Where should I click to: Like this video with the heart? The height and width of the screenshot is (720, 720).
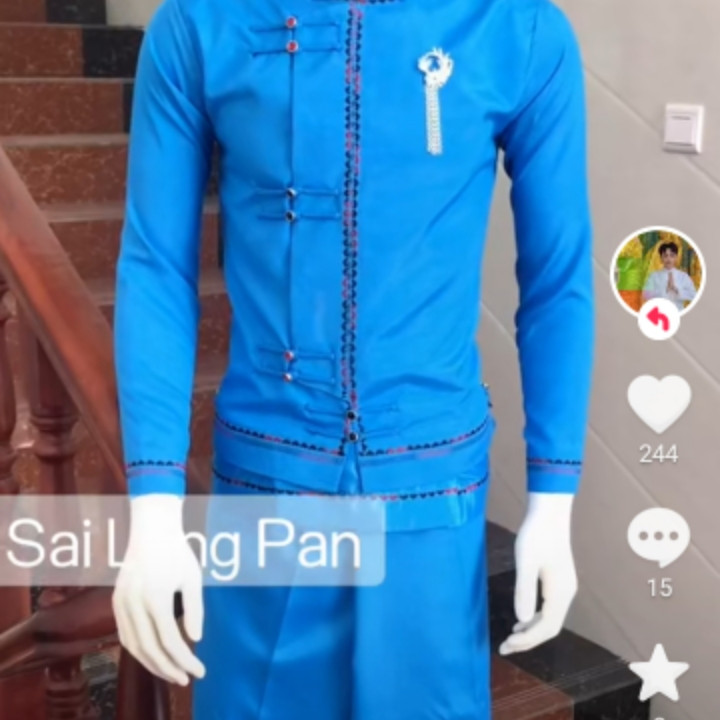pyautogui.click(x=659, y=404)
